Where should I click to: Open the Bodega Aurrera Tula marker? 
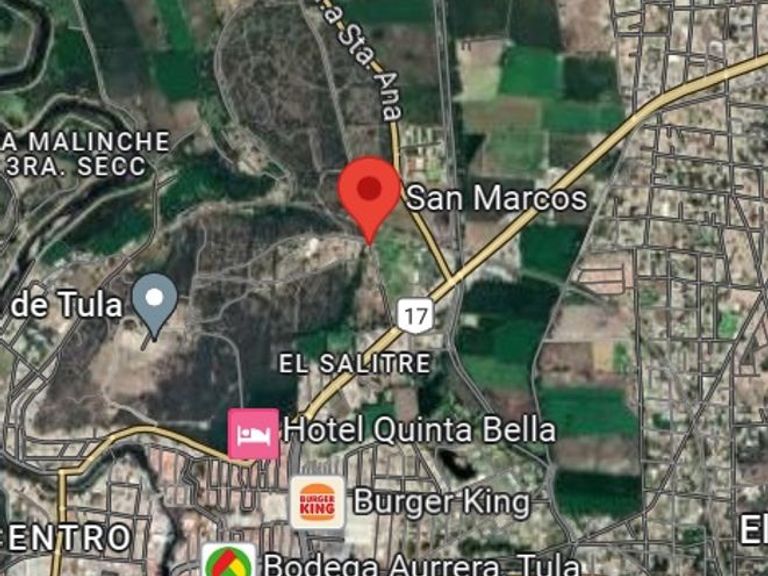pos(228,560)
